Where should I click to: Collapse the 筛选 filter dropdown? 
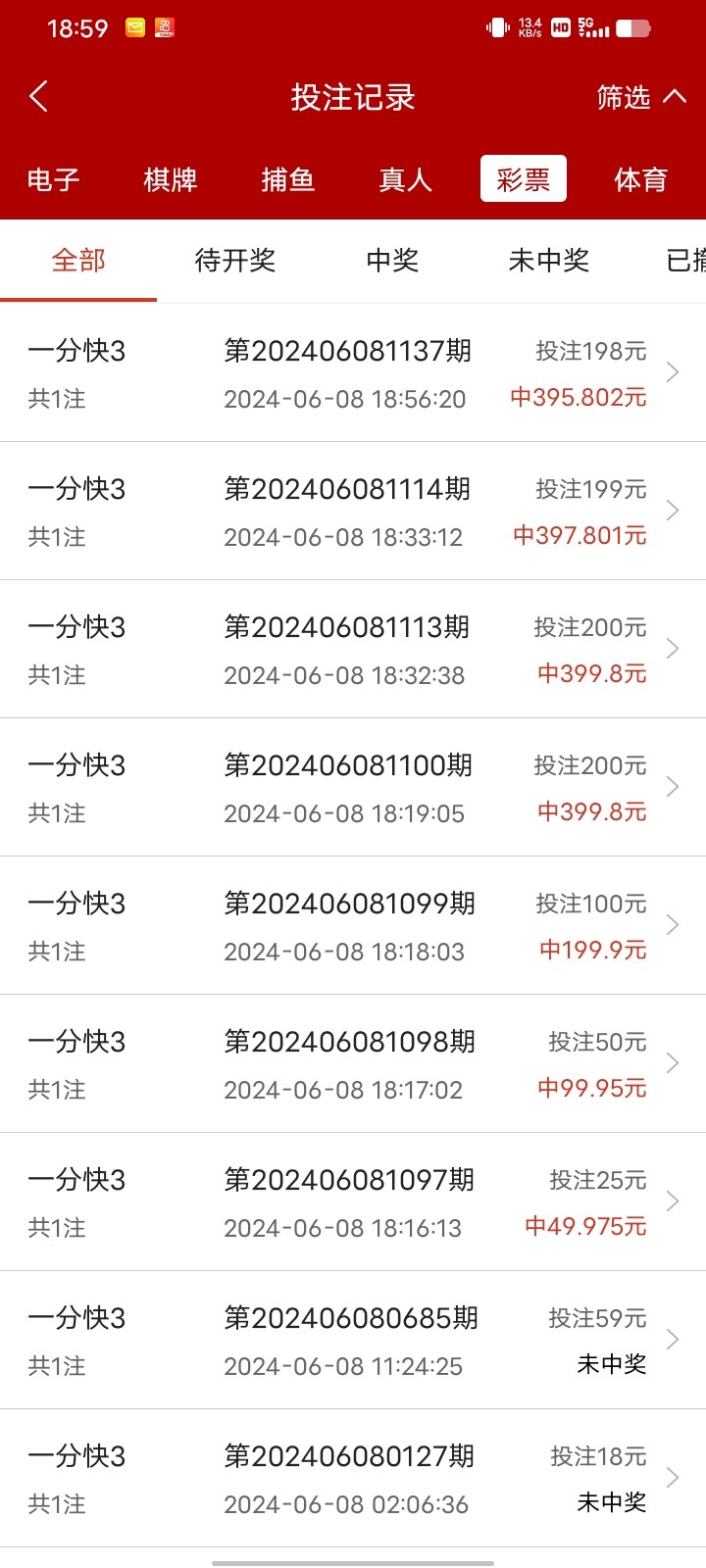641,97
